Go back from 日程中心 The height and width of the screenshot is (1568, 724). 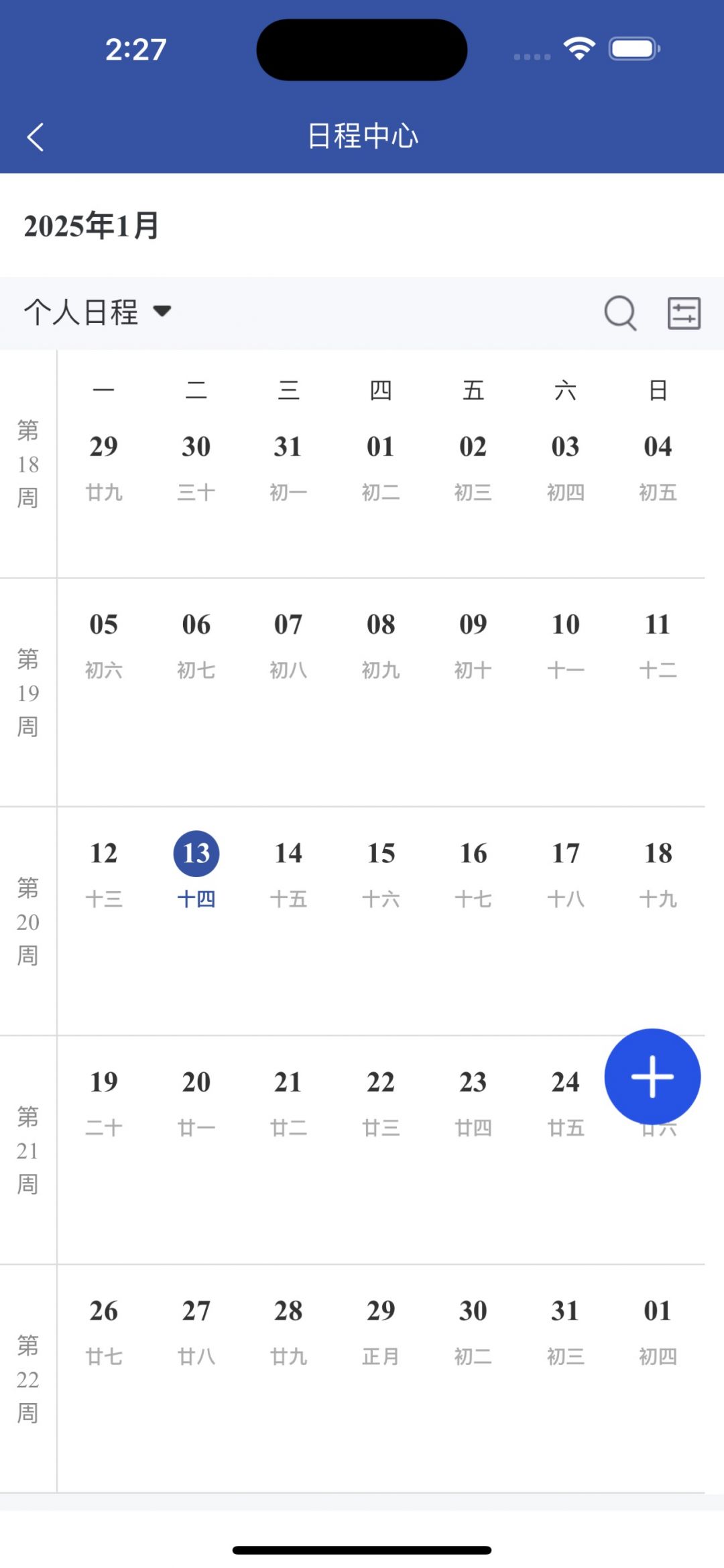36,137
